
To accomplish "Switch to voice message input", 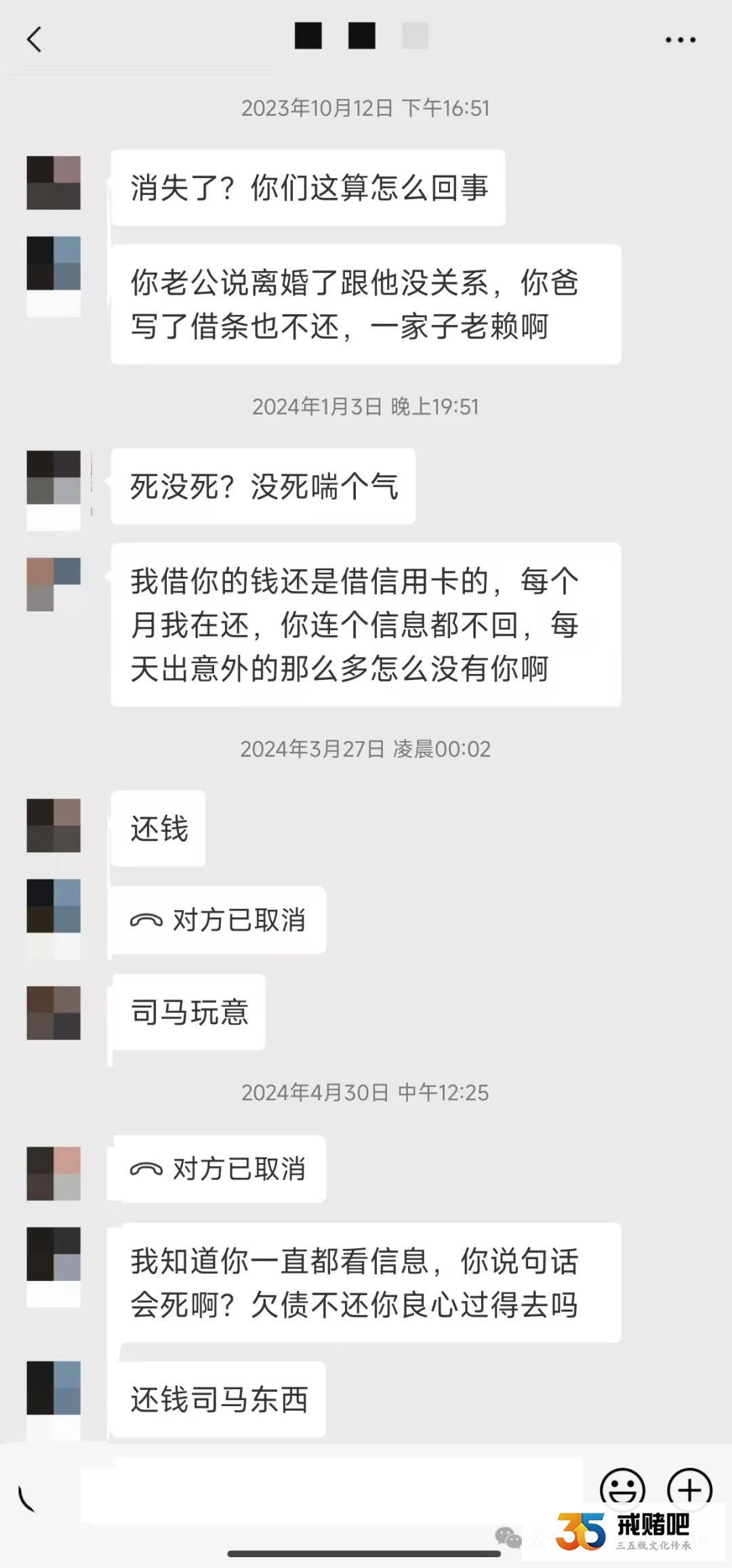I will 27,1496.
